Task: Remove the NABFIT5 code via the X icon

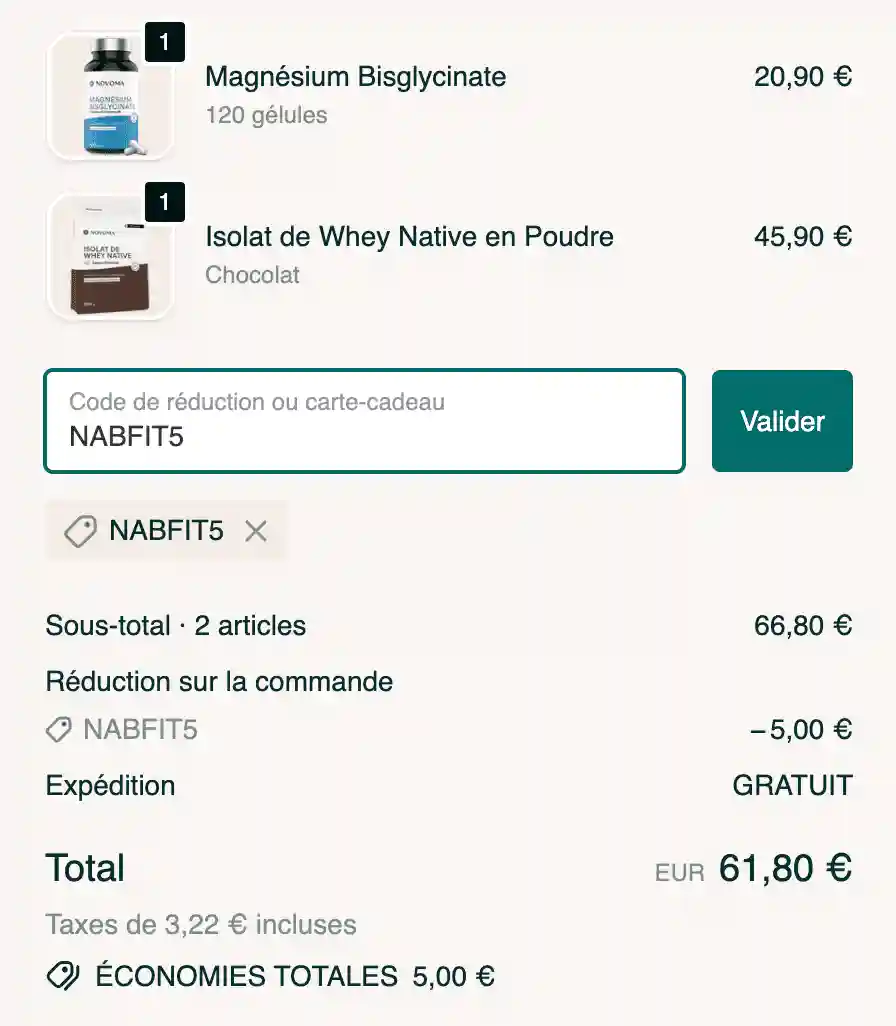Action: tap(256, 531)
